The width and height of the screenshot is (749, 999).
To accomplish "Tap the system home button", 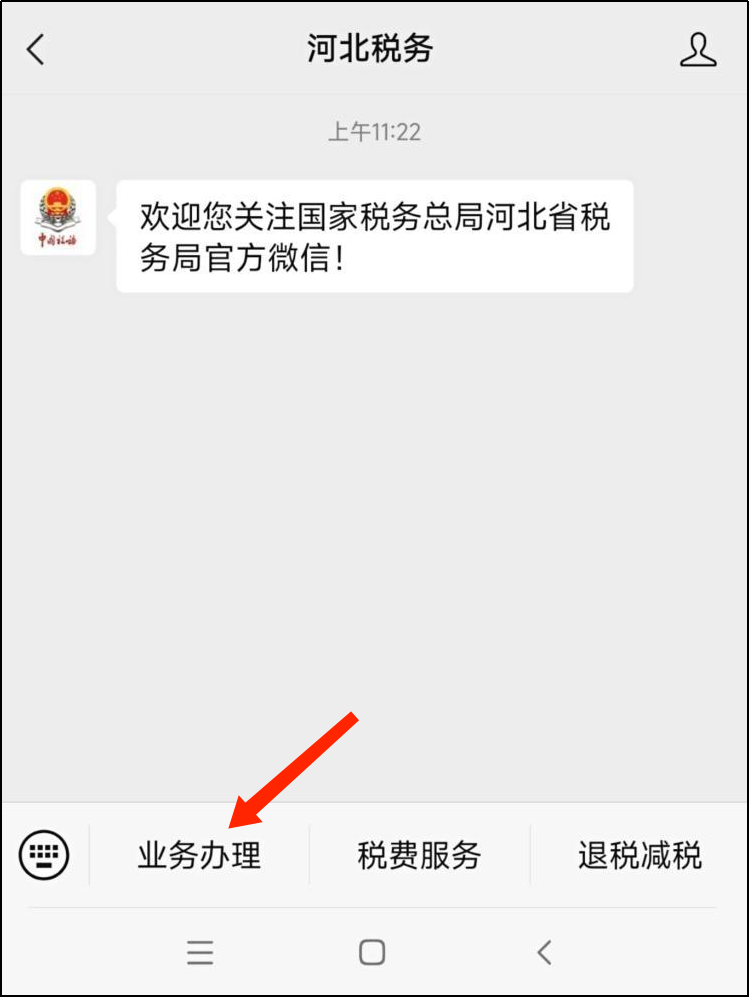I will 372,953.
